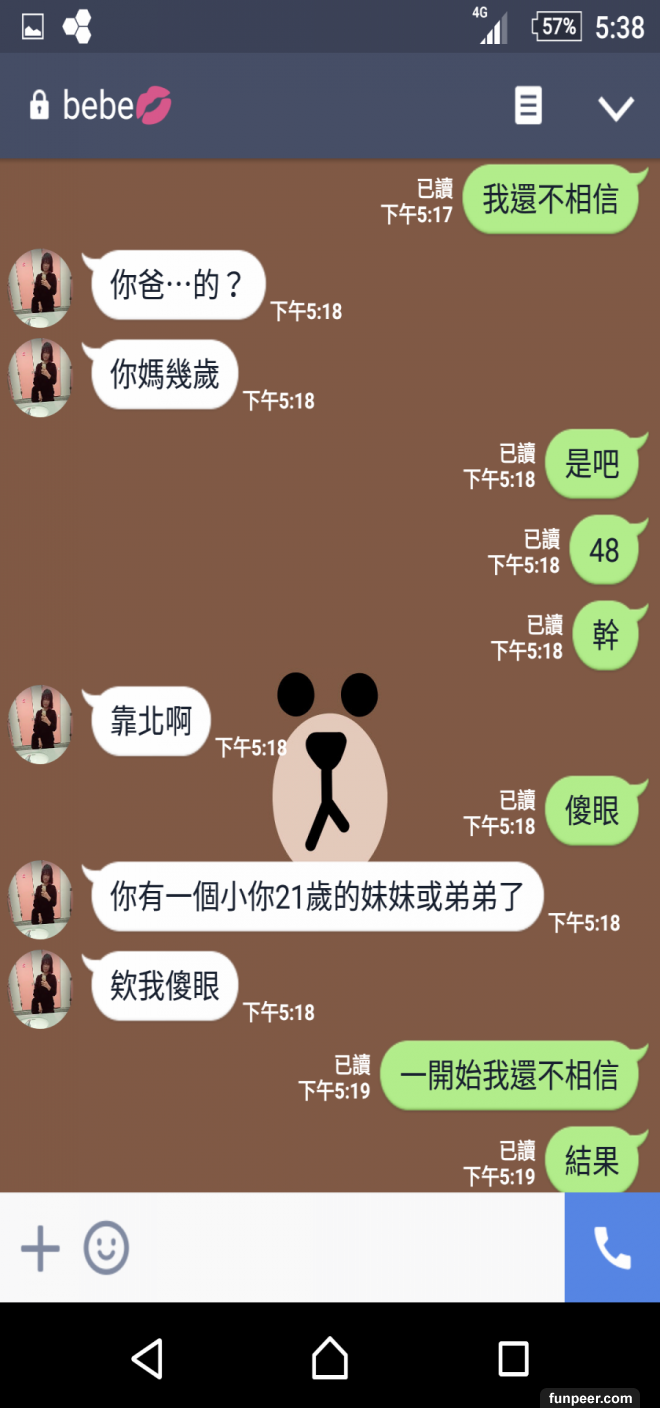This screenshot has height=1408, width=660.
Task: Open the plus attachment menu
Action: pyautogui.click(x=40, y=1248)
